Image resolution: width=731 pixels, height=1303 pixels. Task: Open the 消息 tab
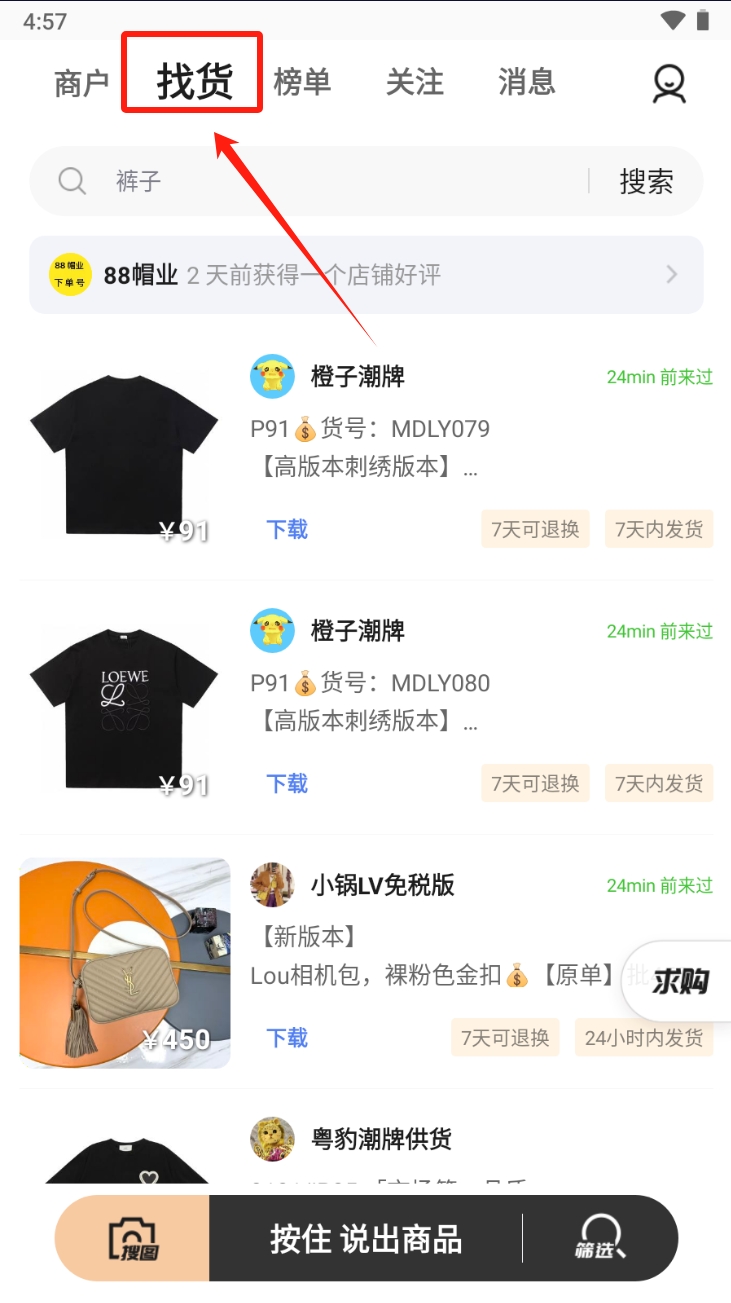point(526,82)
